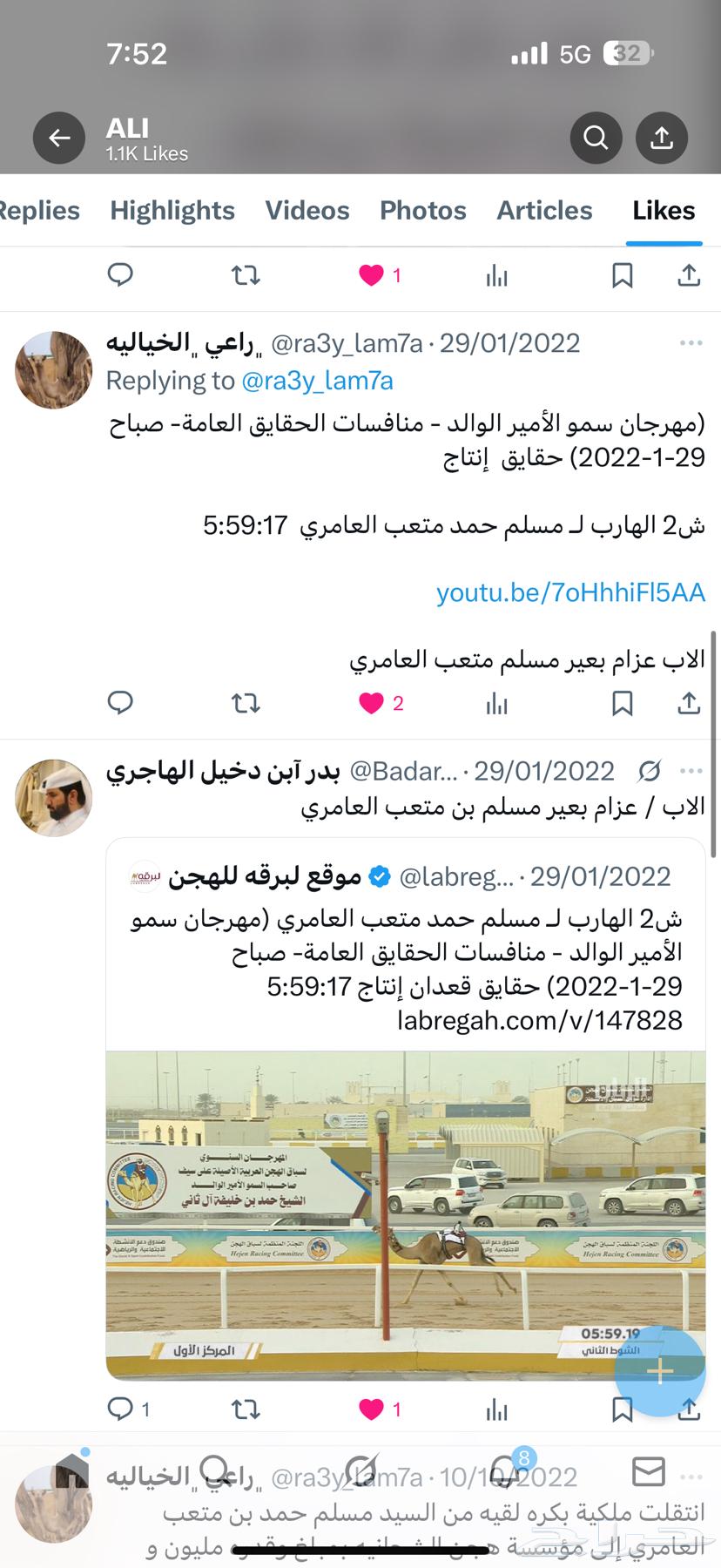Compose a new post with the plus button
The width and height of the screenshot is (721, 1568).
[x=660, y=1371]
